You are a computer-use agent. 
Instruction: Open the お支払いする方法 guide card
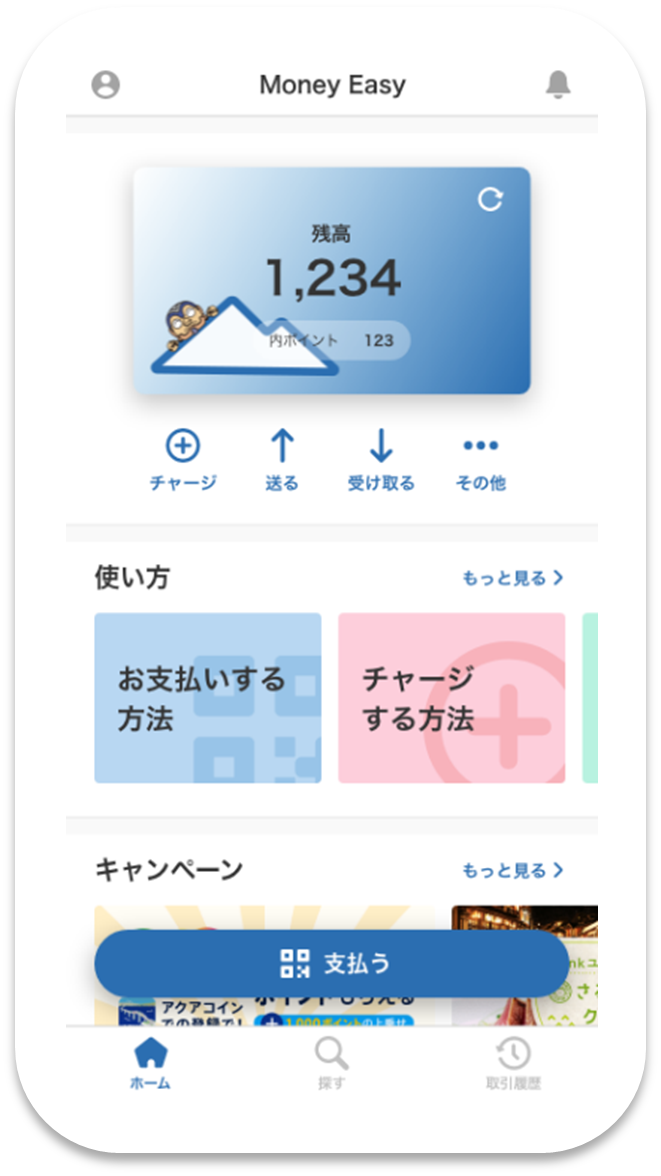[x=208, y=698]
